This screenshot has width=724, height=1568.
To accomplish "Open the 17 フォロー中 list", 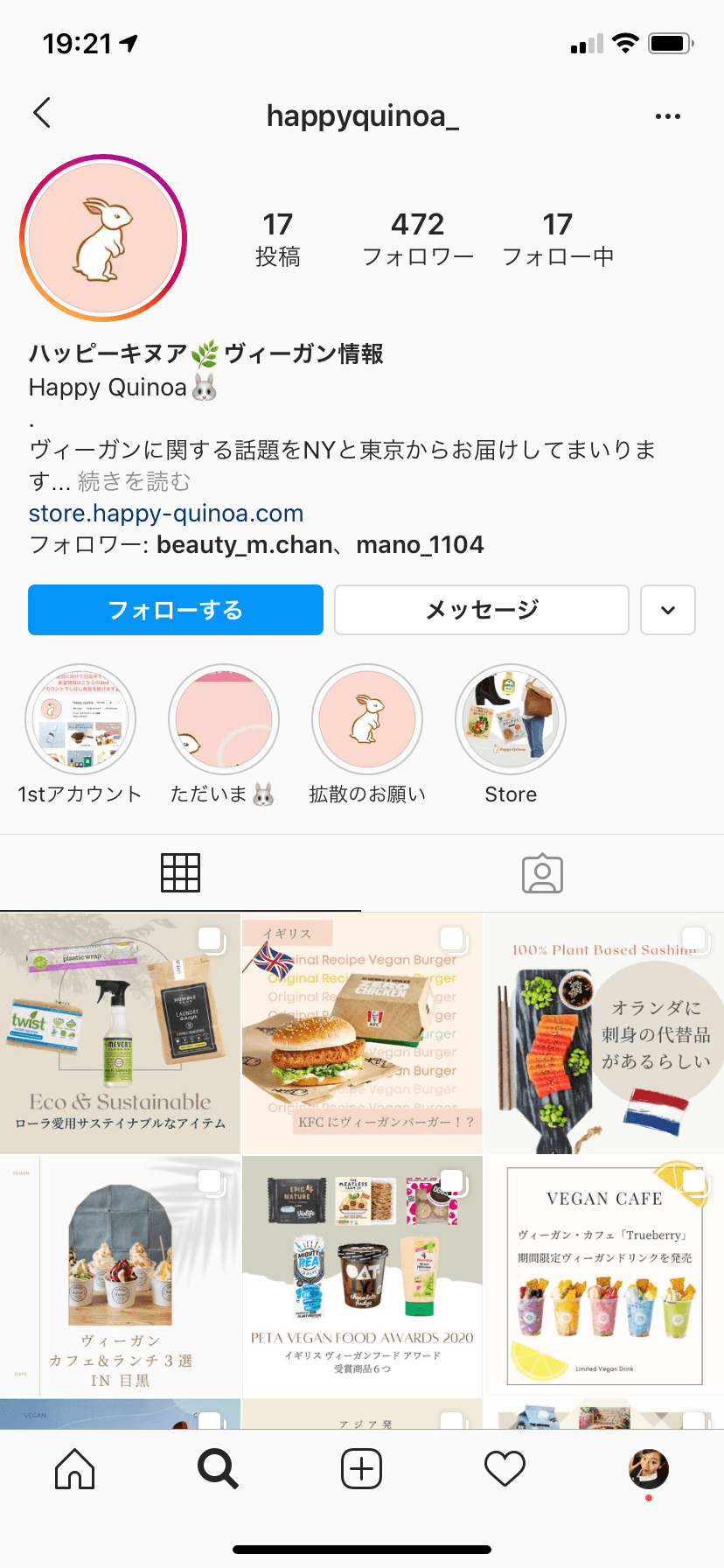I will click(x=557, y=238).
